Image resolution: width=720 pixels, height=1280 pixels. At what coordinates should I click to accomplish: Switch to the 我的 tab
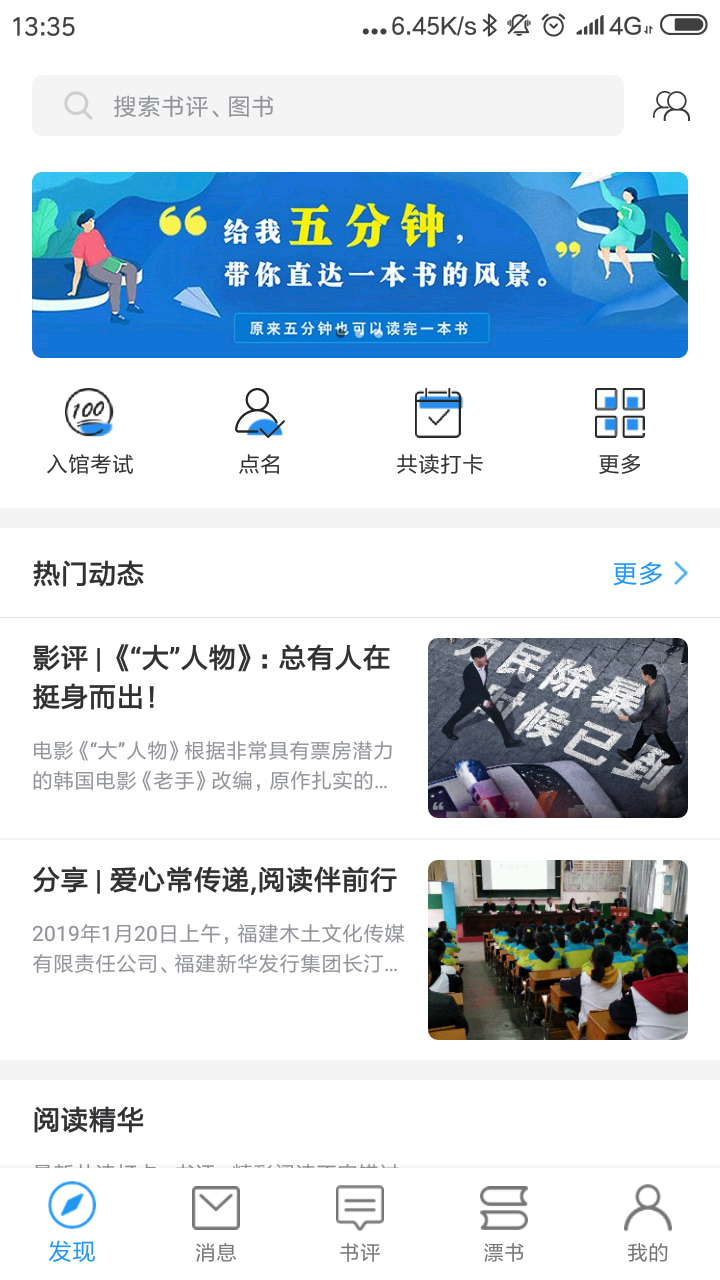[x=648, y=1222]
